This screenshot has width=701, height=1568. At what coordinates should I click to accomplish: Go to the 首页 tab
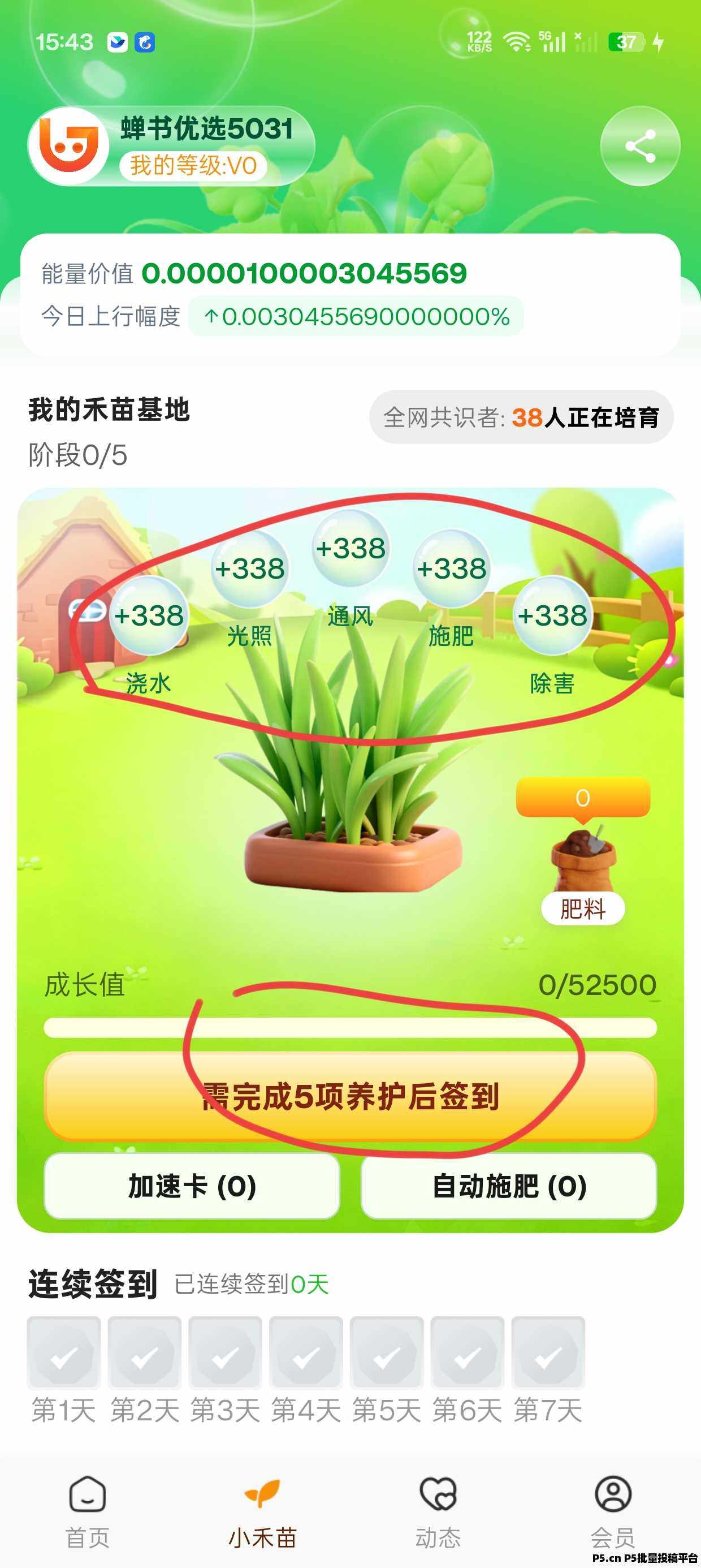tap(88, 1510)
